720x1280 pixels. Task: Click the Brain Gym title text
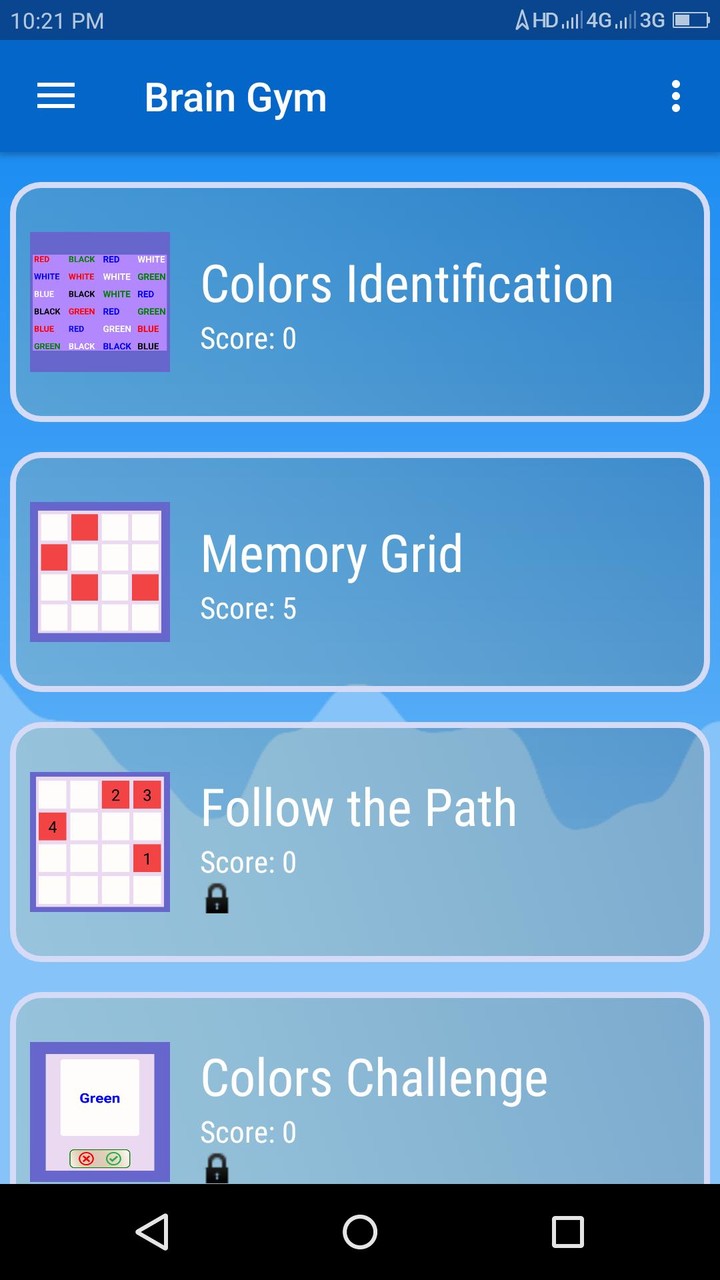click(x=235, y=96)
